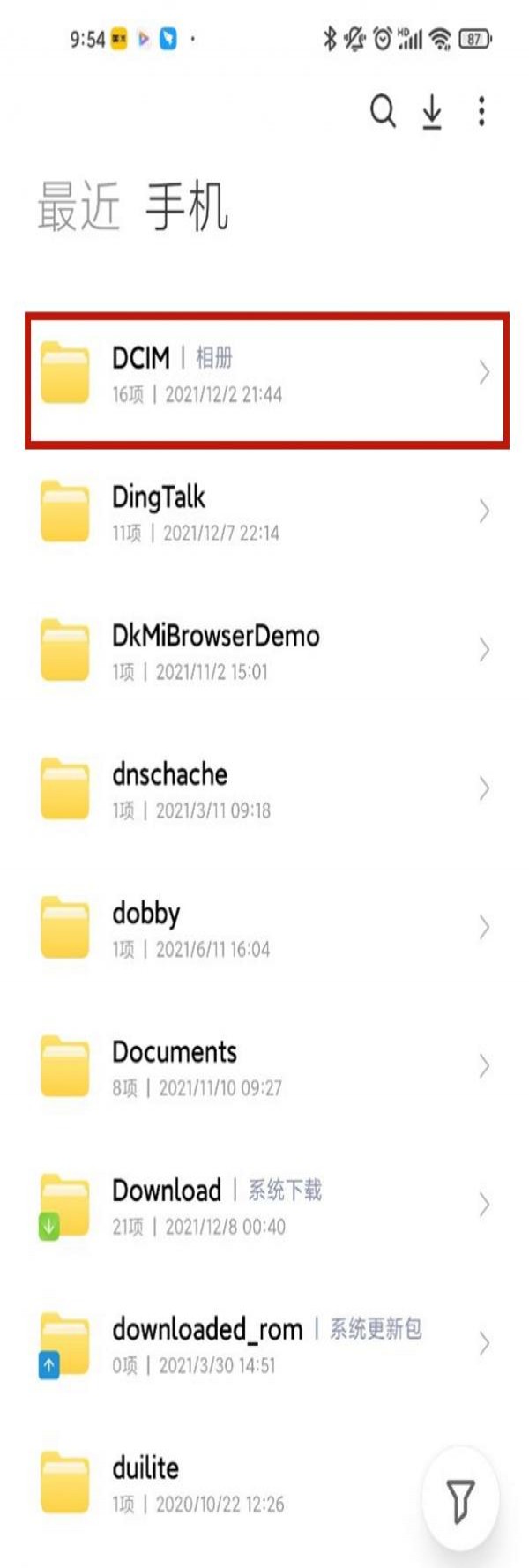Screen dimensions: 529x1568
Task: Open the Documents folder
Action: [264, 1066]
